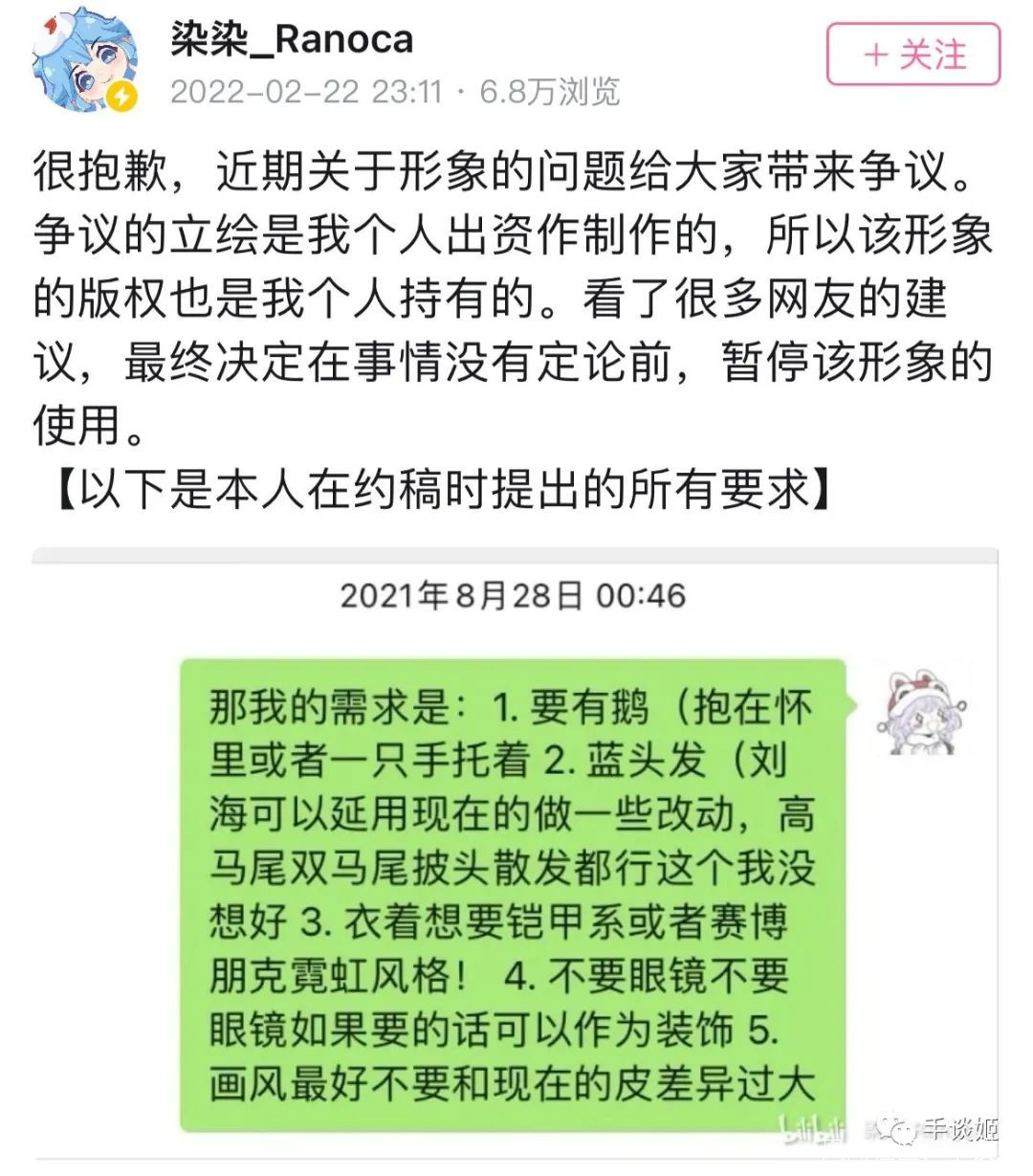Open the attached chat screenshot image
1033x1176 pixels.
point(516,853)
